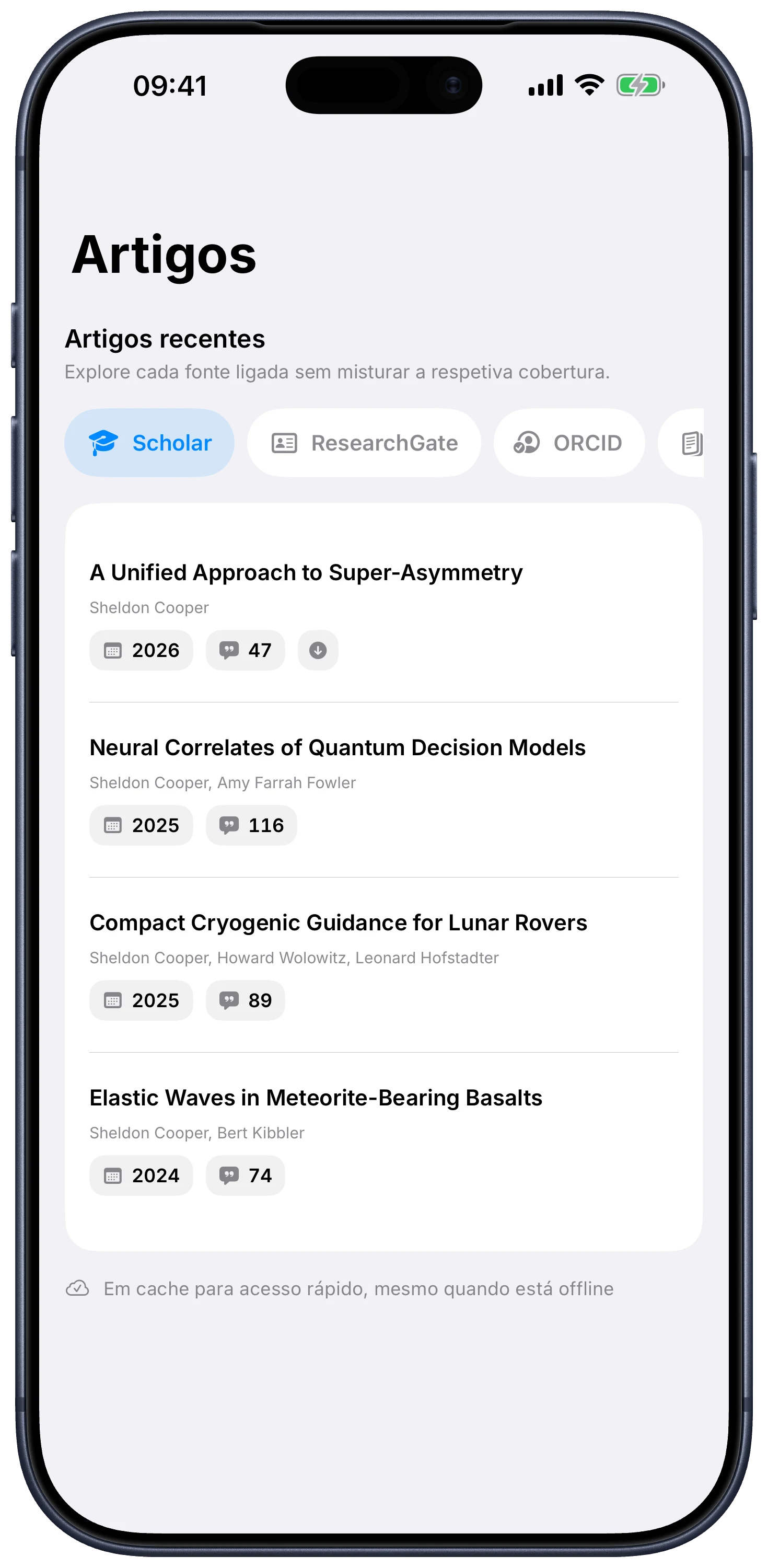
Task: Switch to the ORCID source
Action: tap(569, 443)
